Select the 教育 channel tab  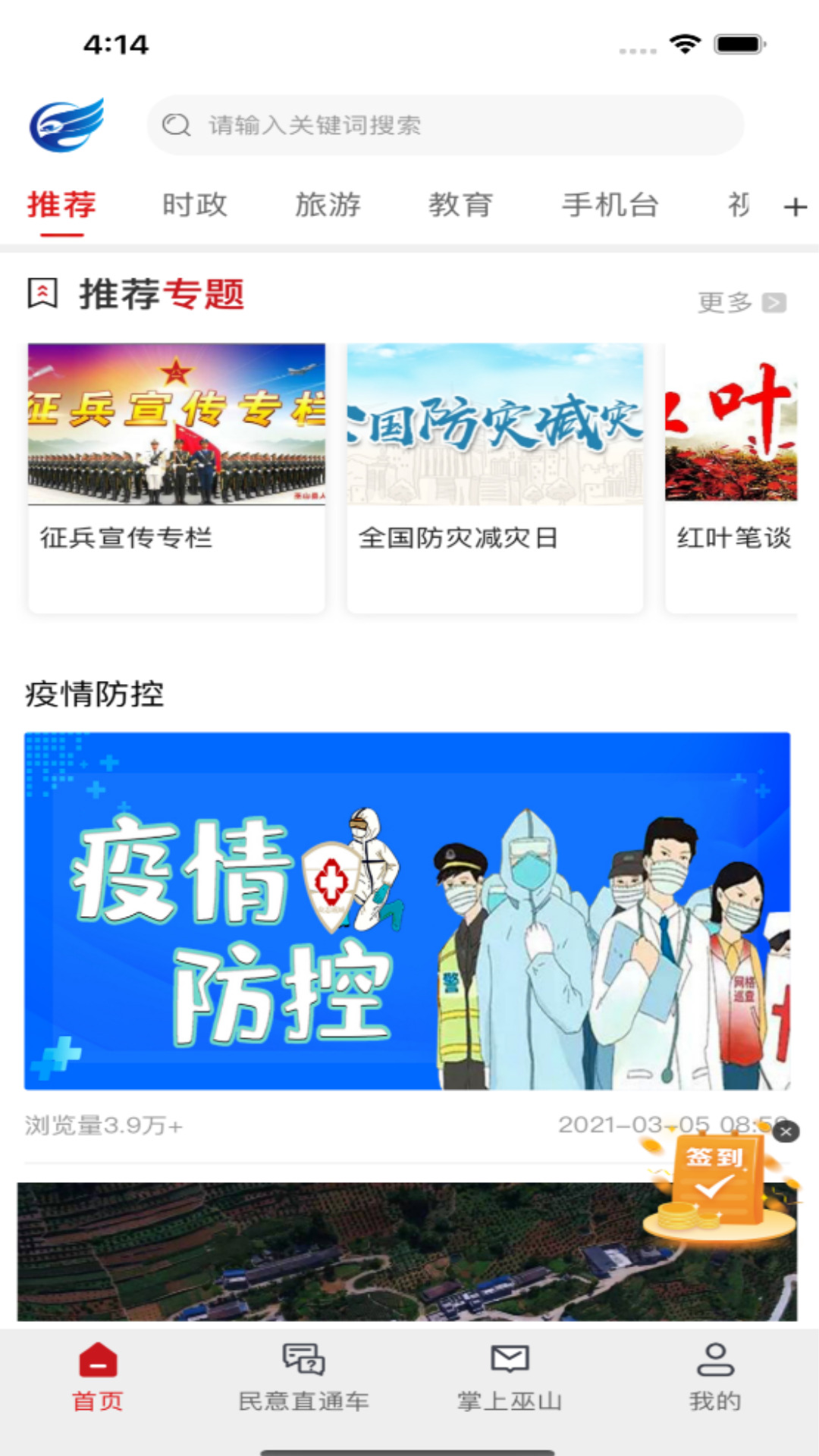tap(462, 206)
